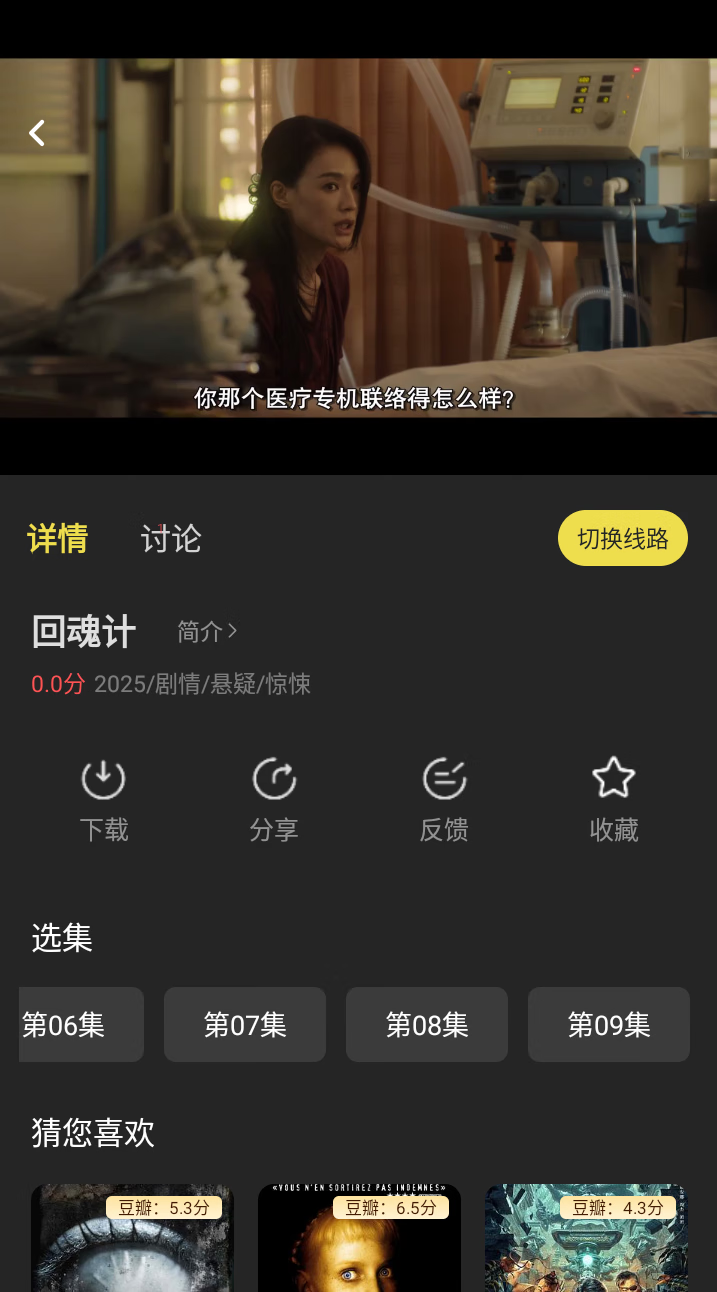Go back using the arrow over the video

pos(37,133)
